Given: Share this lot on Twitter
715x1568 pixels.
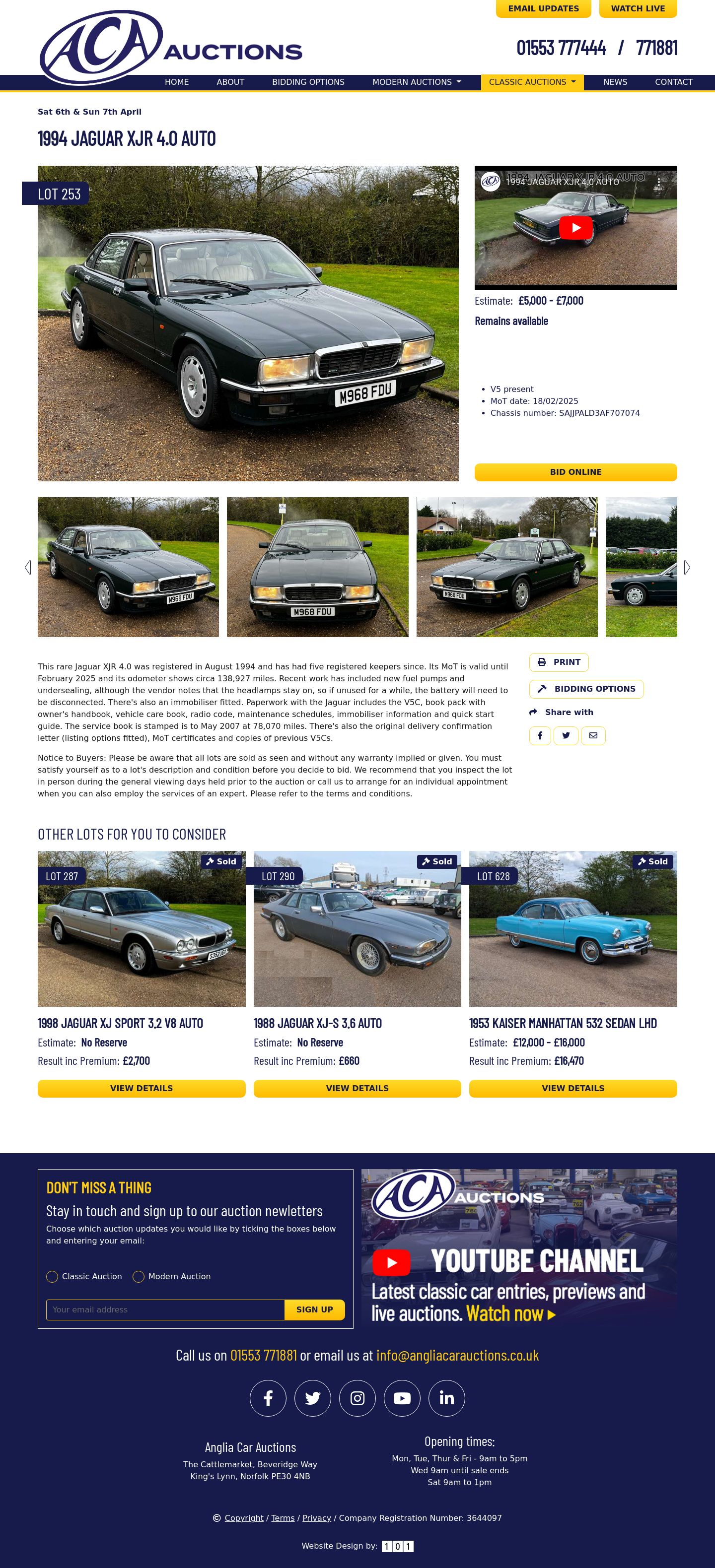Looking at the screenshot, I should click(566, 736).
